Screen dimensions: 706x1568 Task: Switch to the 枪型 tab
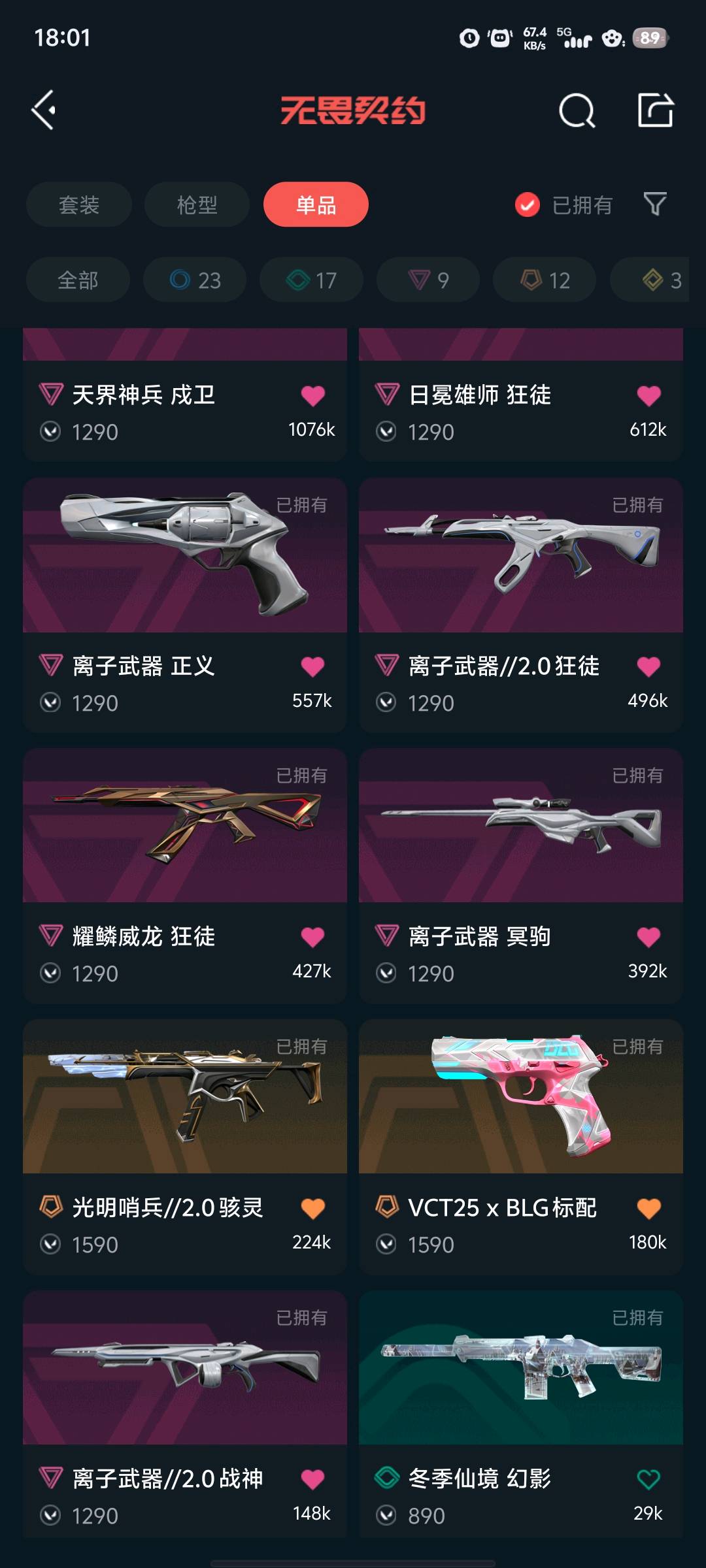[x=197, y=204]
